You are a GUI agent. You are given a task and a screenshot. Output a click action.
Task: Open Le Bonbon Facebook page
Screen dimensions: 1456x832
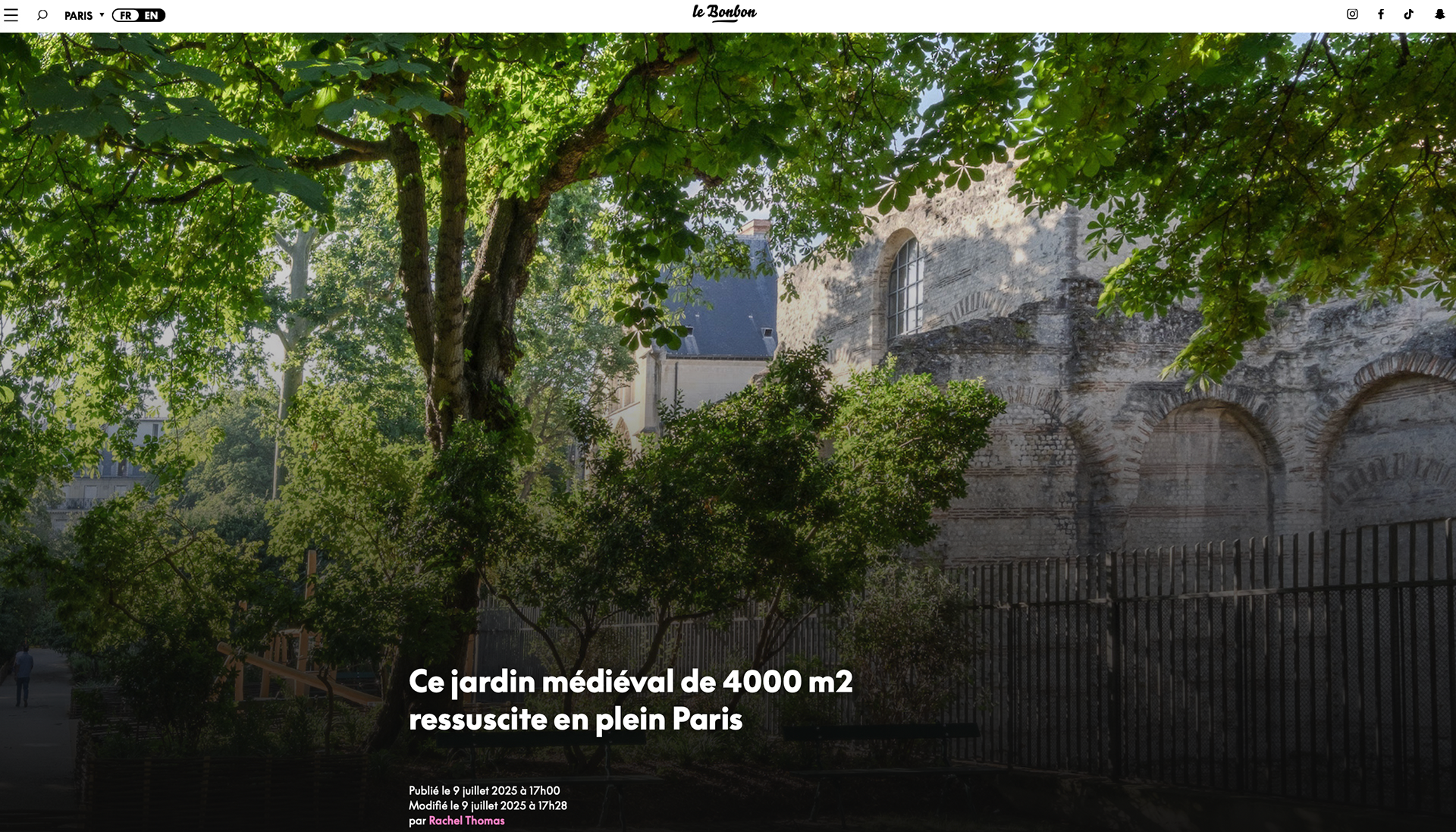[x=1381, y=14]
